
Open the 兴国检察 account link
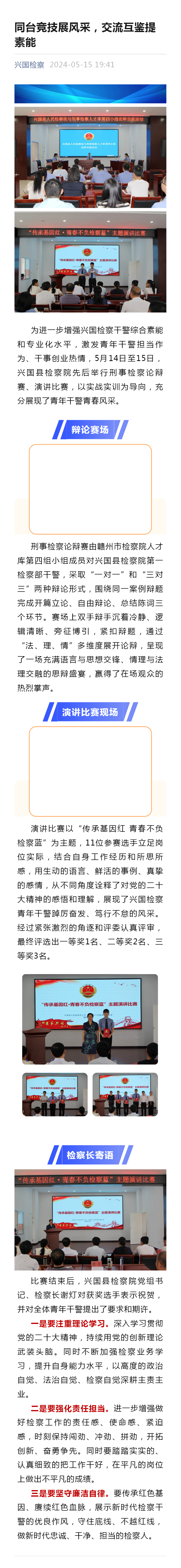pyautogui.click(x=29, y=65)
